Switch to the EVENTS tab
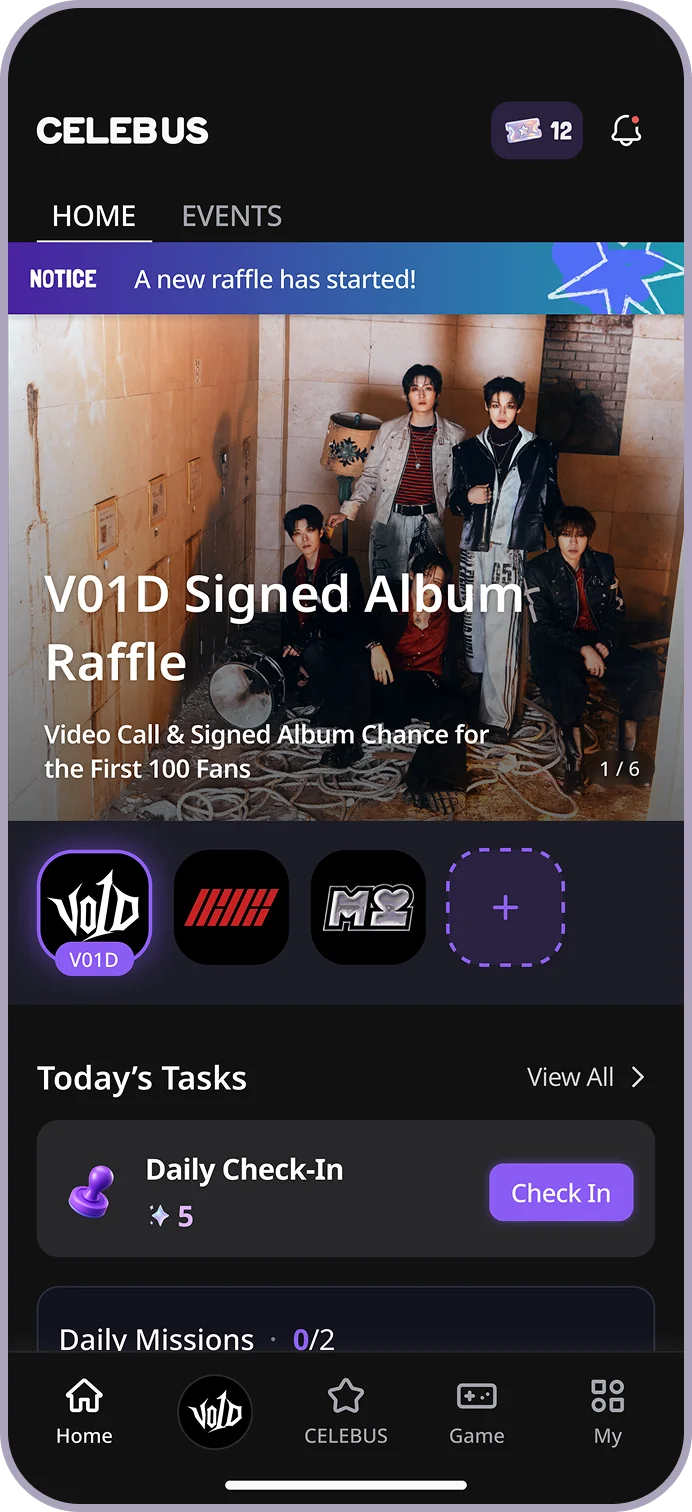692x1512 pixels. point(232,216)
